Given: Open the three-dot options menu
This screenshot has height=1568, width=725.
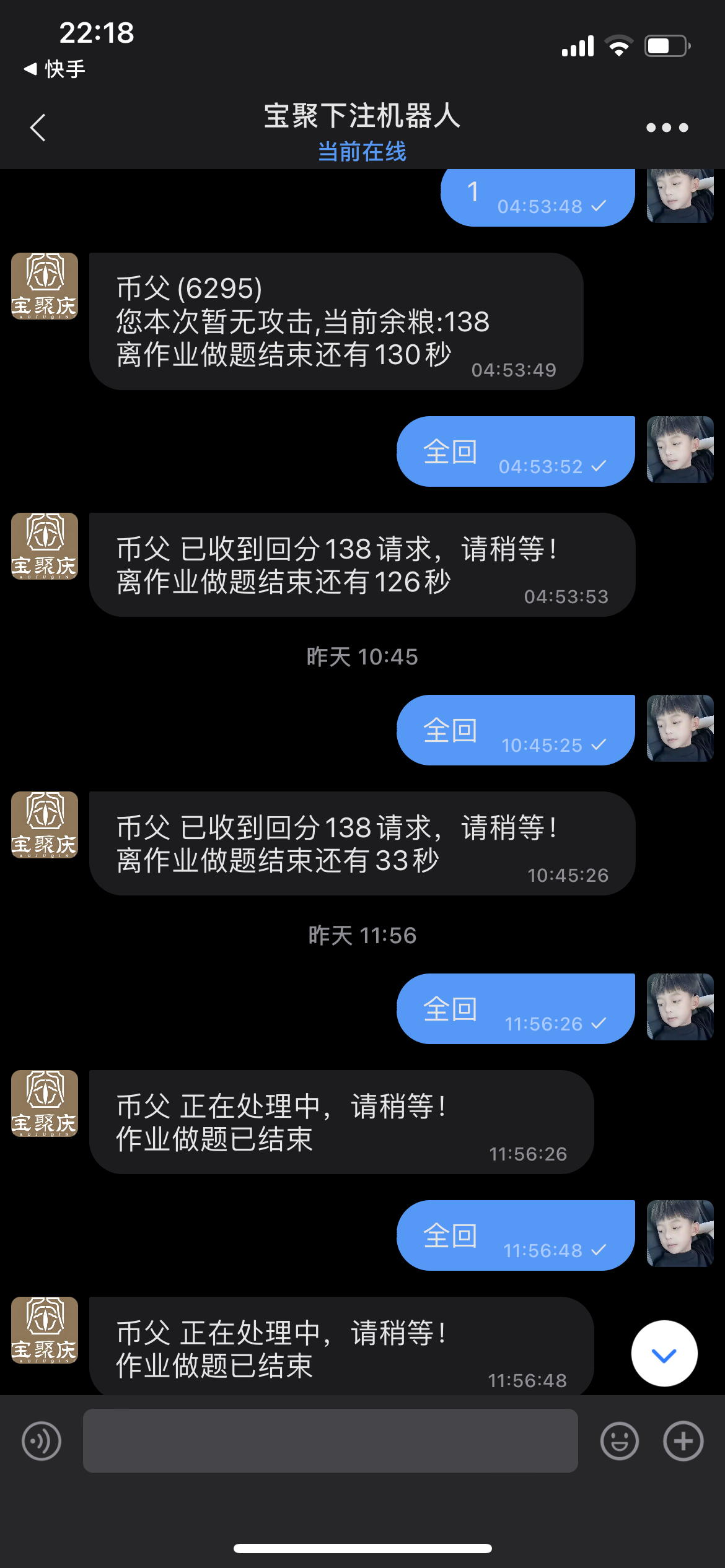Looking at the screenshot, I should pos(667,128).
